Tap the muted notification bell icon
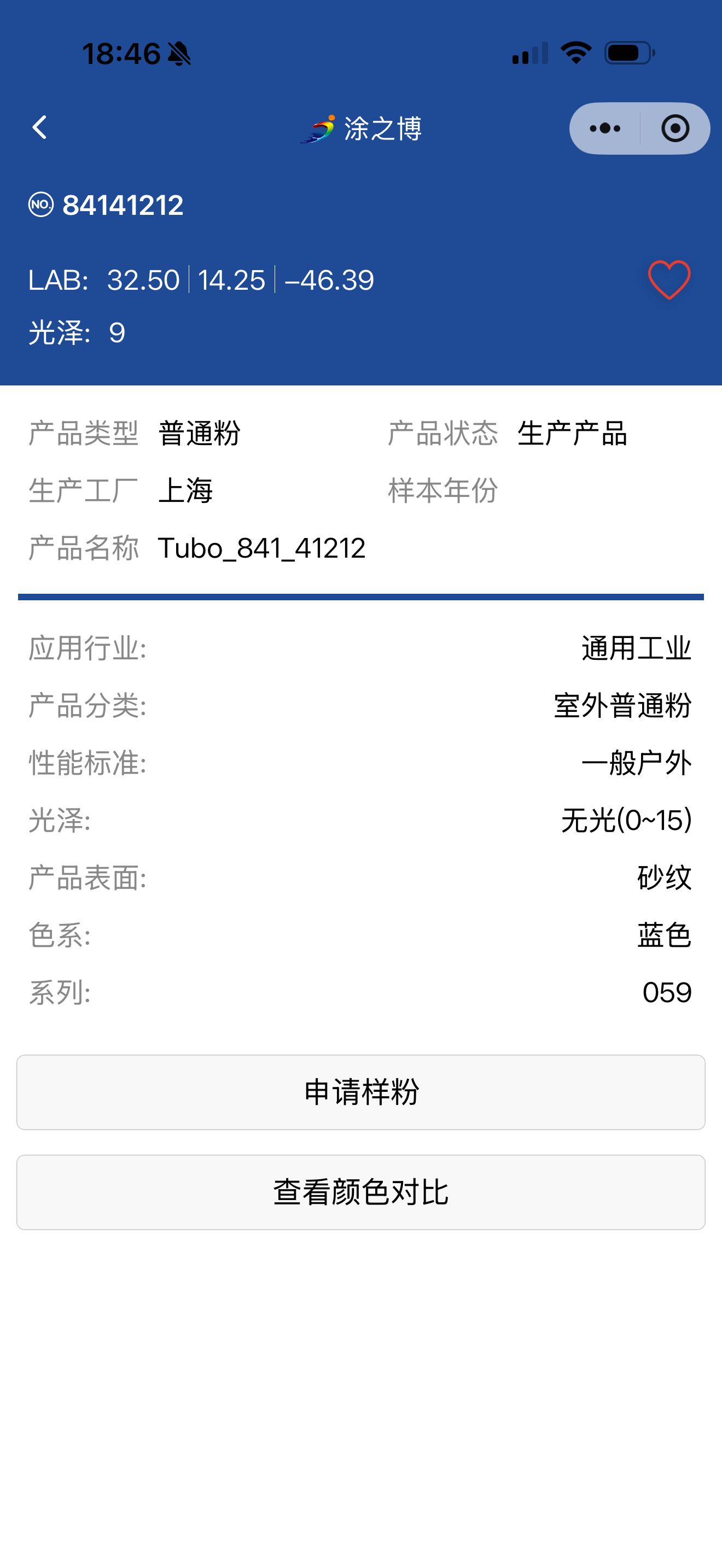Image resolution: width=722 pixels, height=1568 pixels. 178,54
